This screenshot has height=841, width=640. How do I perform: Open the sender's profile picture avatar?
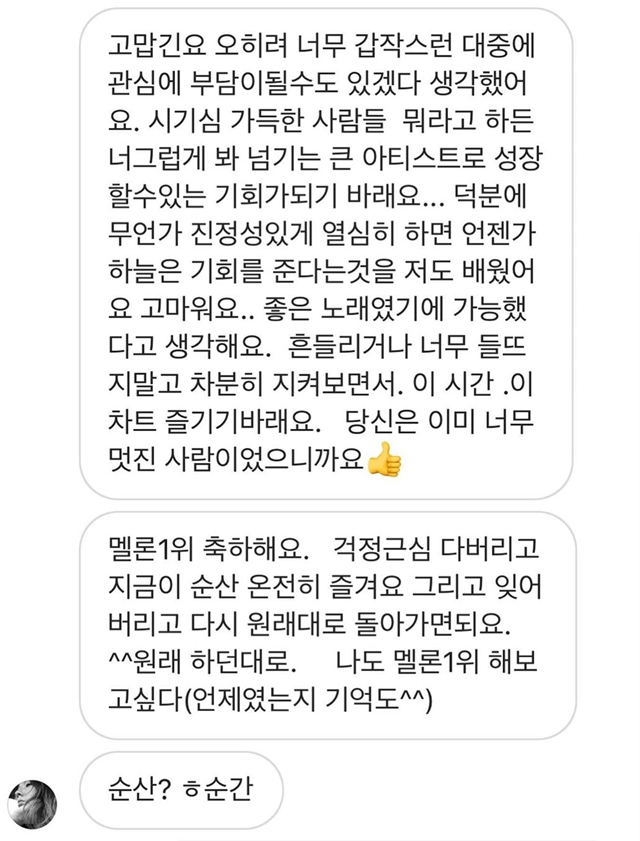[32, 797]
